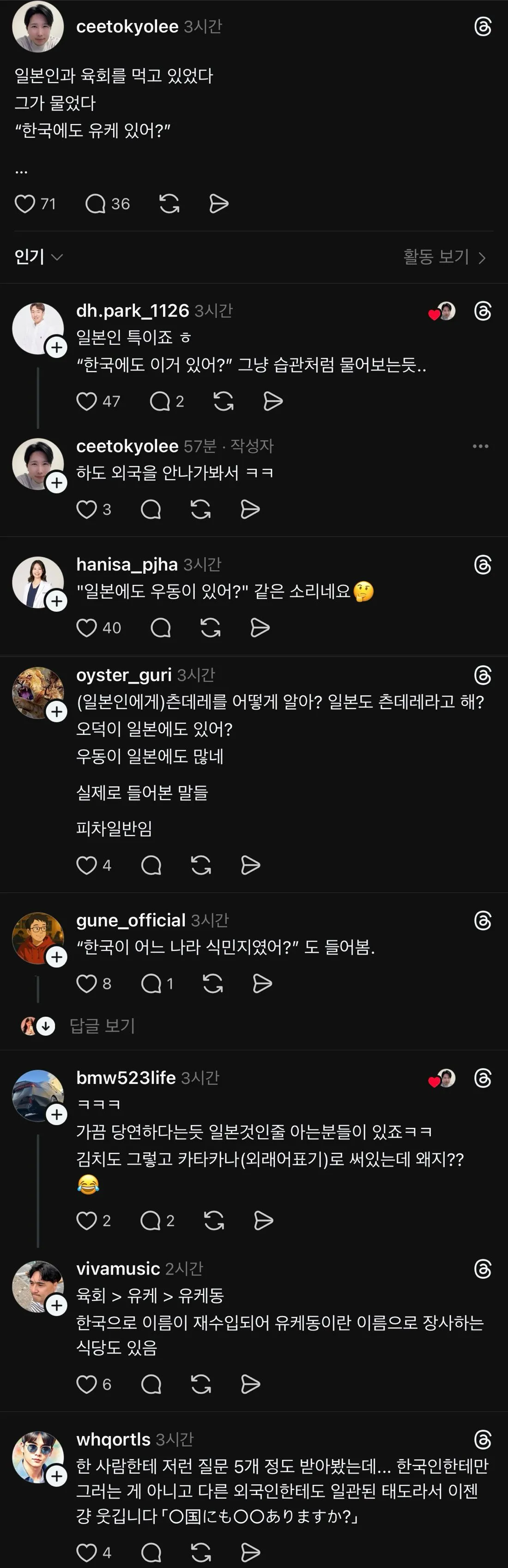
Task: Like hanisa_pjha's comment
Action: click(86, 627)
